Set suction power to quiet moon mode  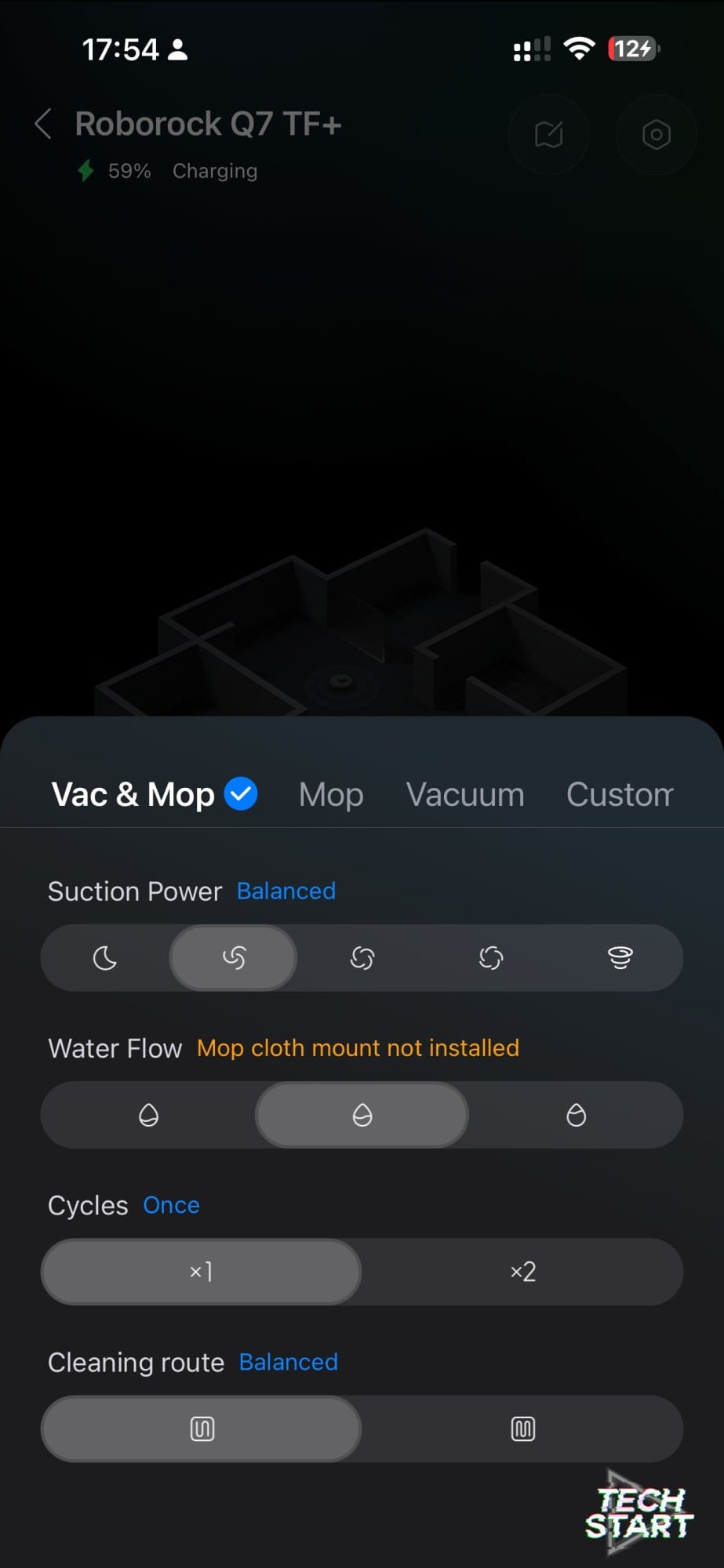[x=105, y=958]
